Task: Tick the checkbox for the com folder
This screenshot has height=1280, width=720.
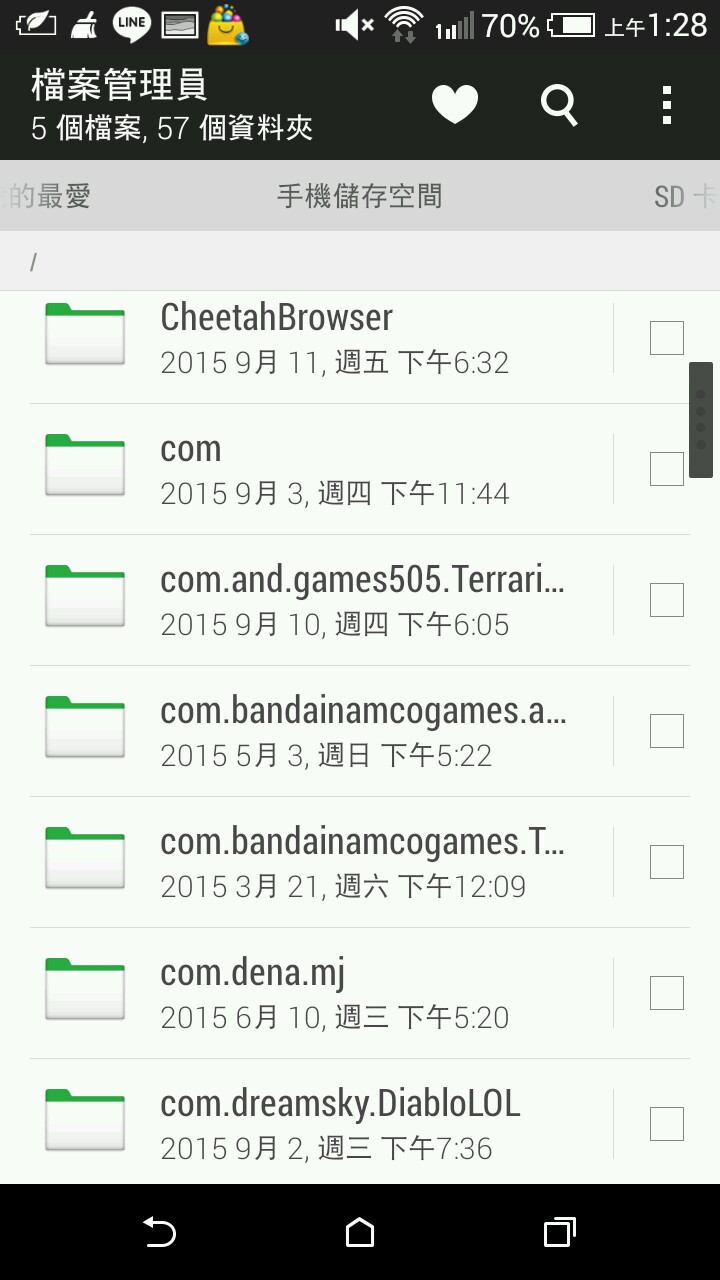Action: pyautogui.click(x=667, y=469)
